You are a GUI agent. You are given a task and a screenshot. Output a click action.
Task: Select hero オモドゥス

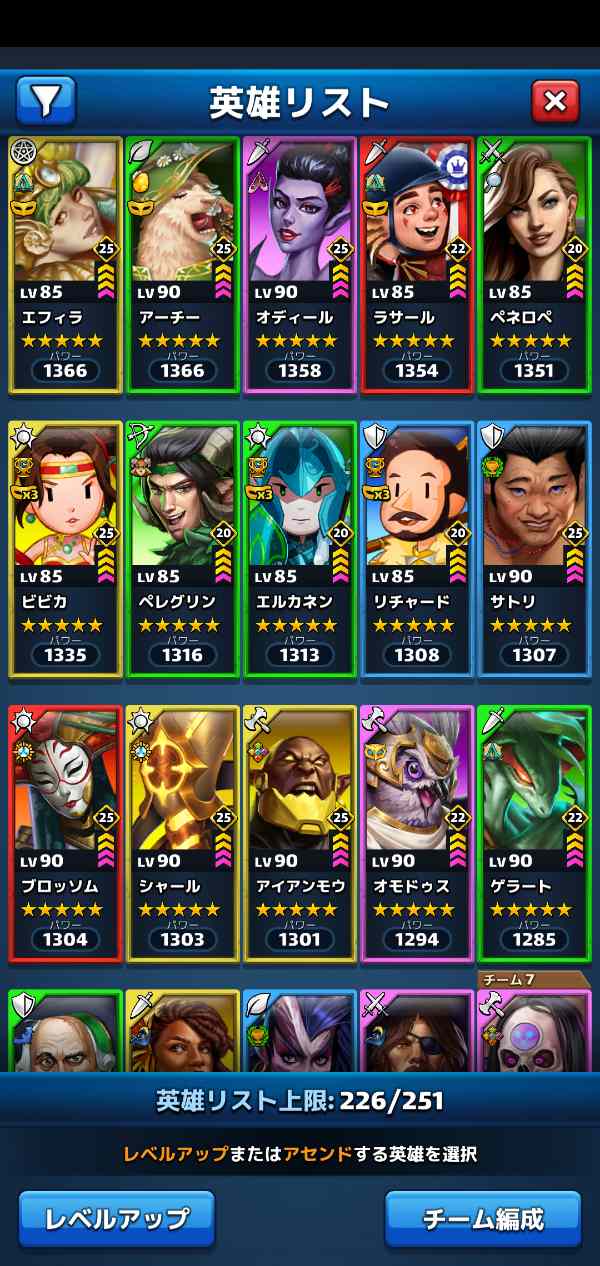(417, 832)
